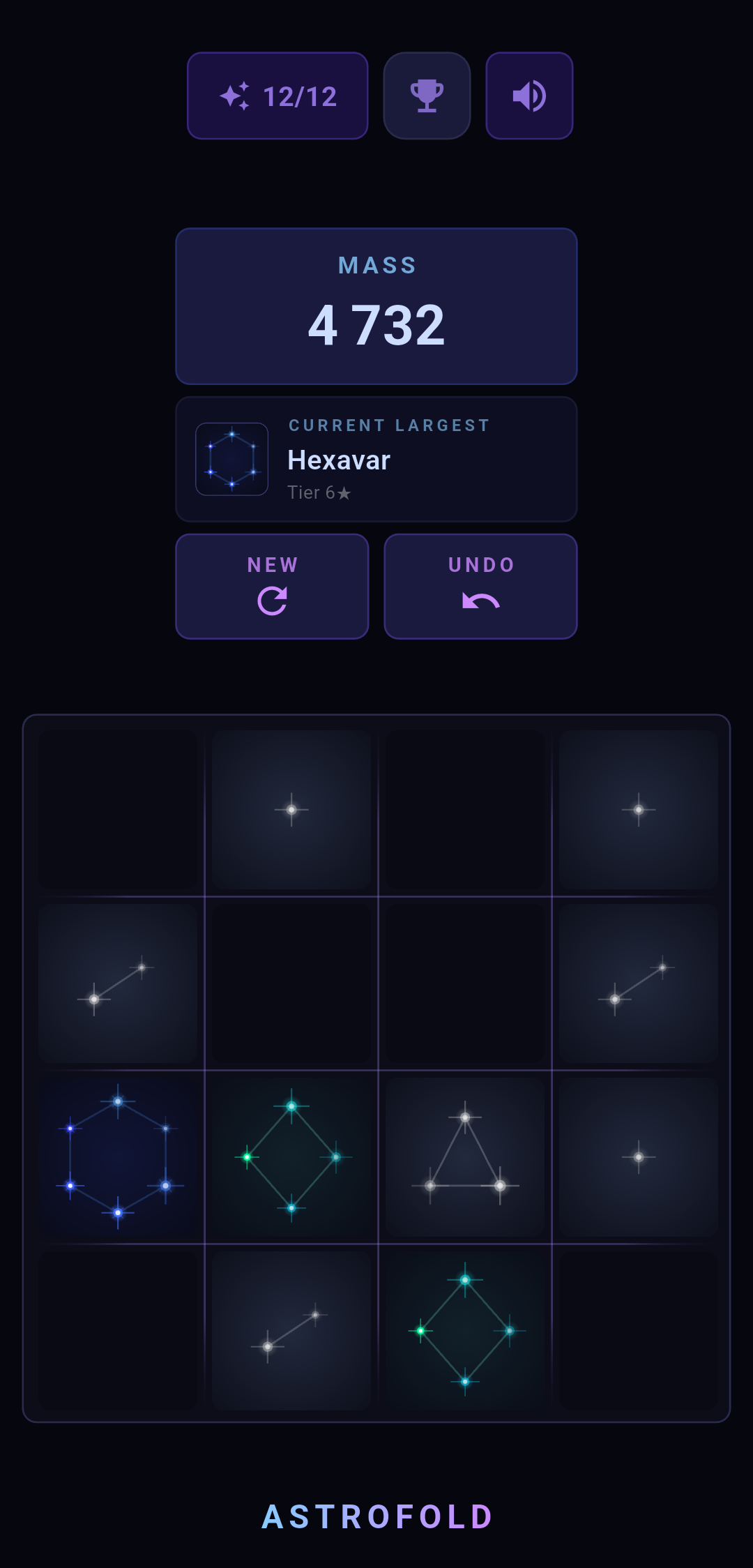Mute the game sound via speaker icon
Image resolution: width=753 pixels, height=1568 pixels.
[528, 96]
